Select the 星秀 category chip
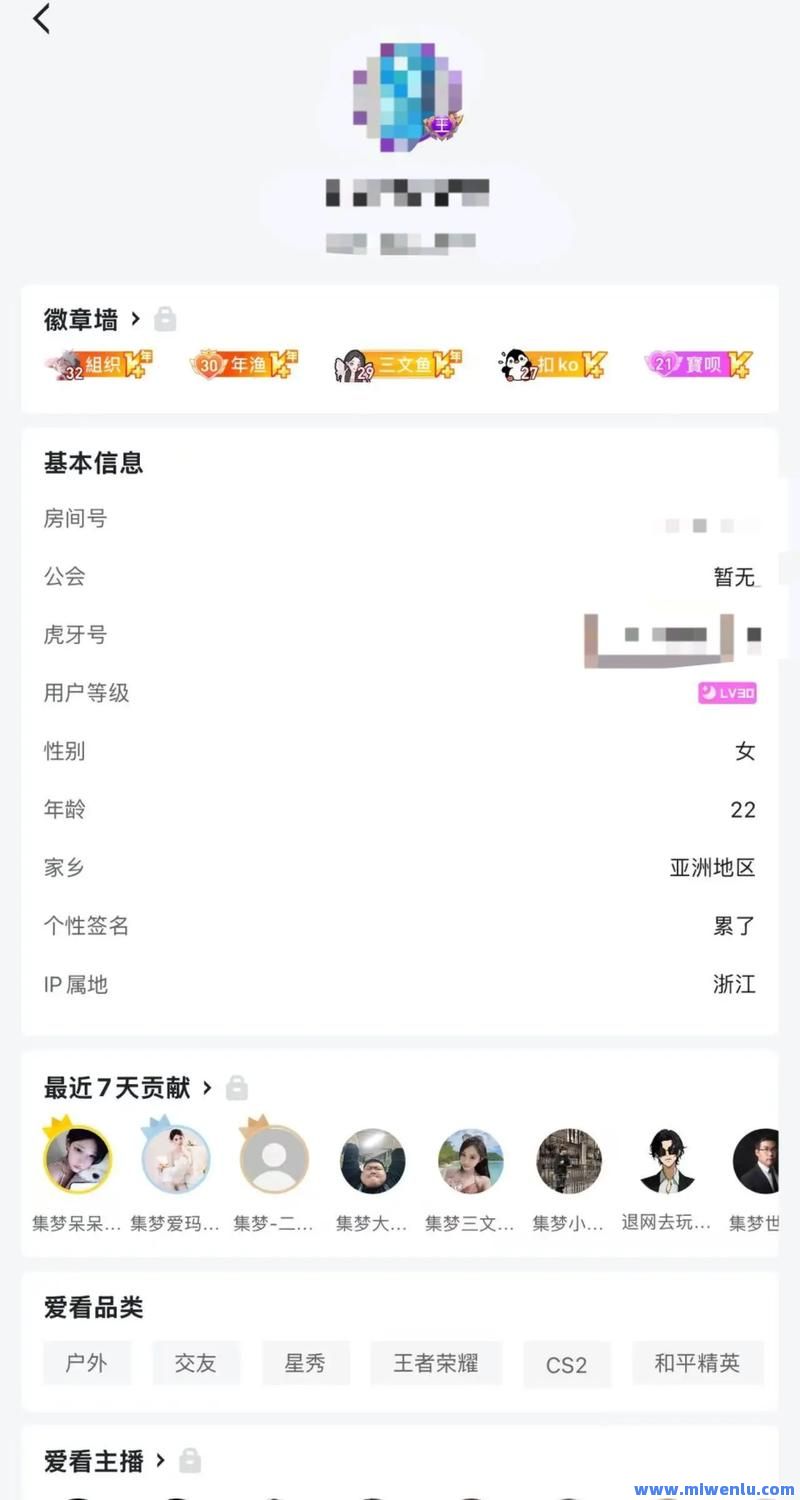Image resolution: width=800 pixels, height=1500 pixels. pyautogui.click(x=305, y=1363)
